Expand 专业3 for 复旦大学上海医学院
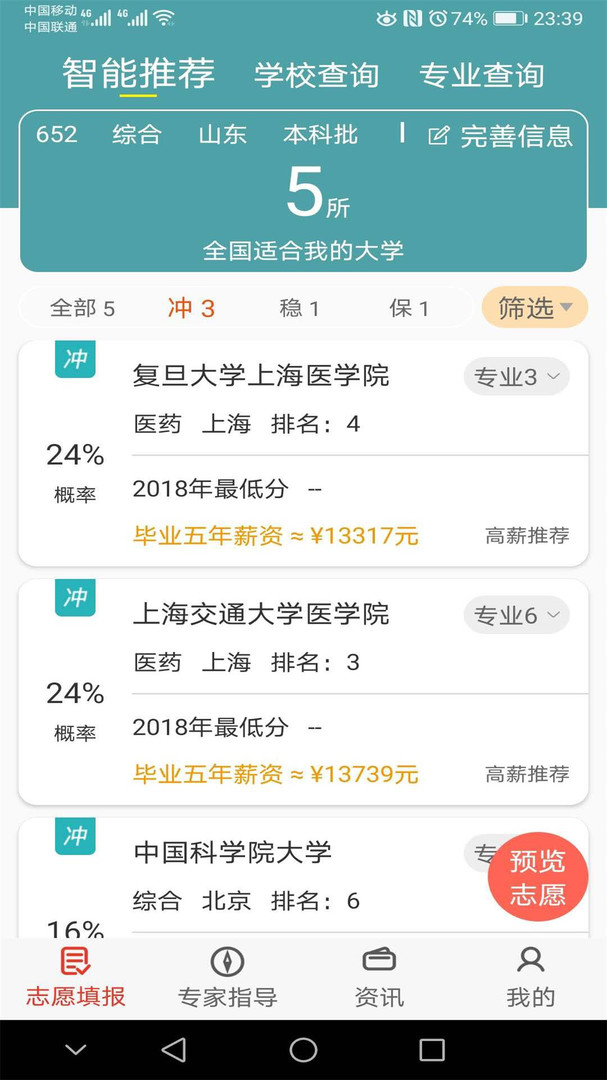 [517, 377]
